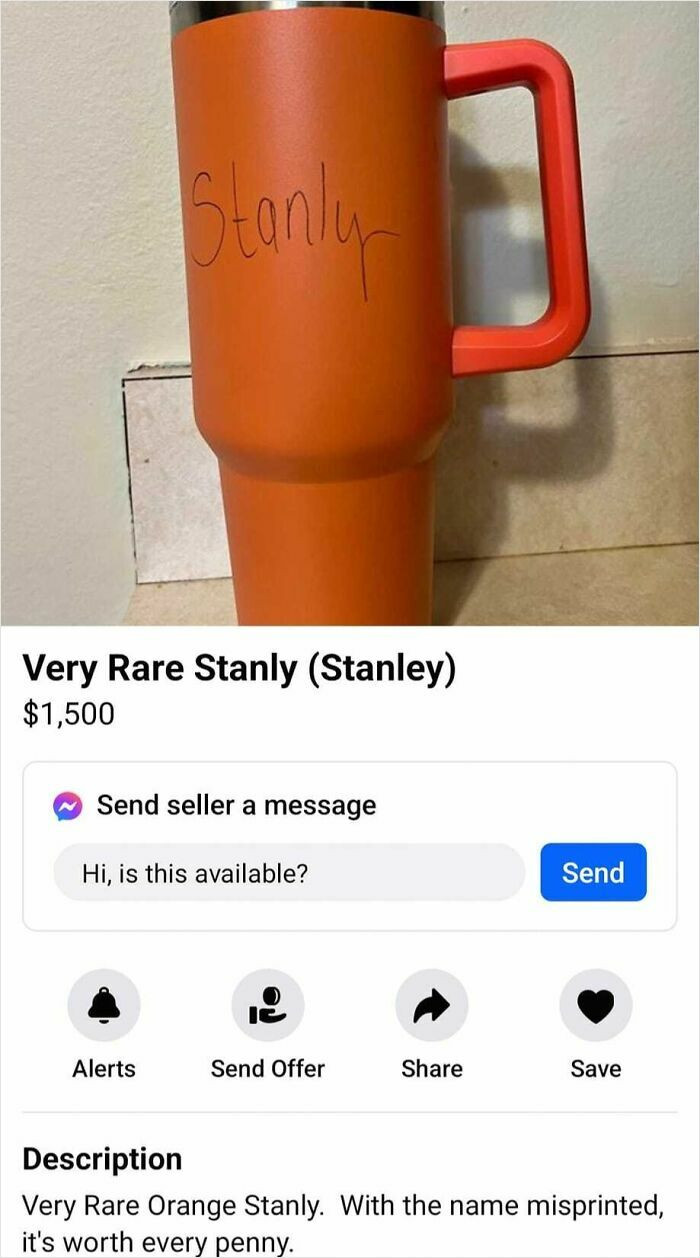The image size is (700, 1258).
Task: Share this Stanly listing
Action: point(432,1005)
